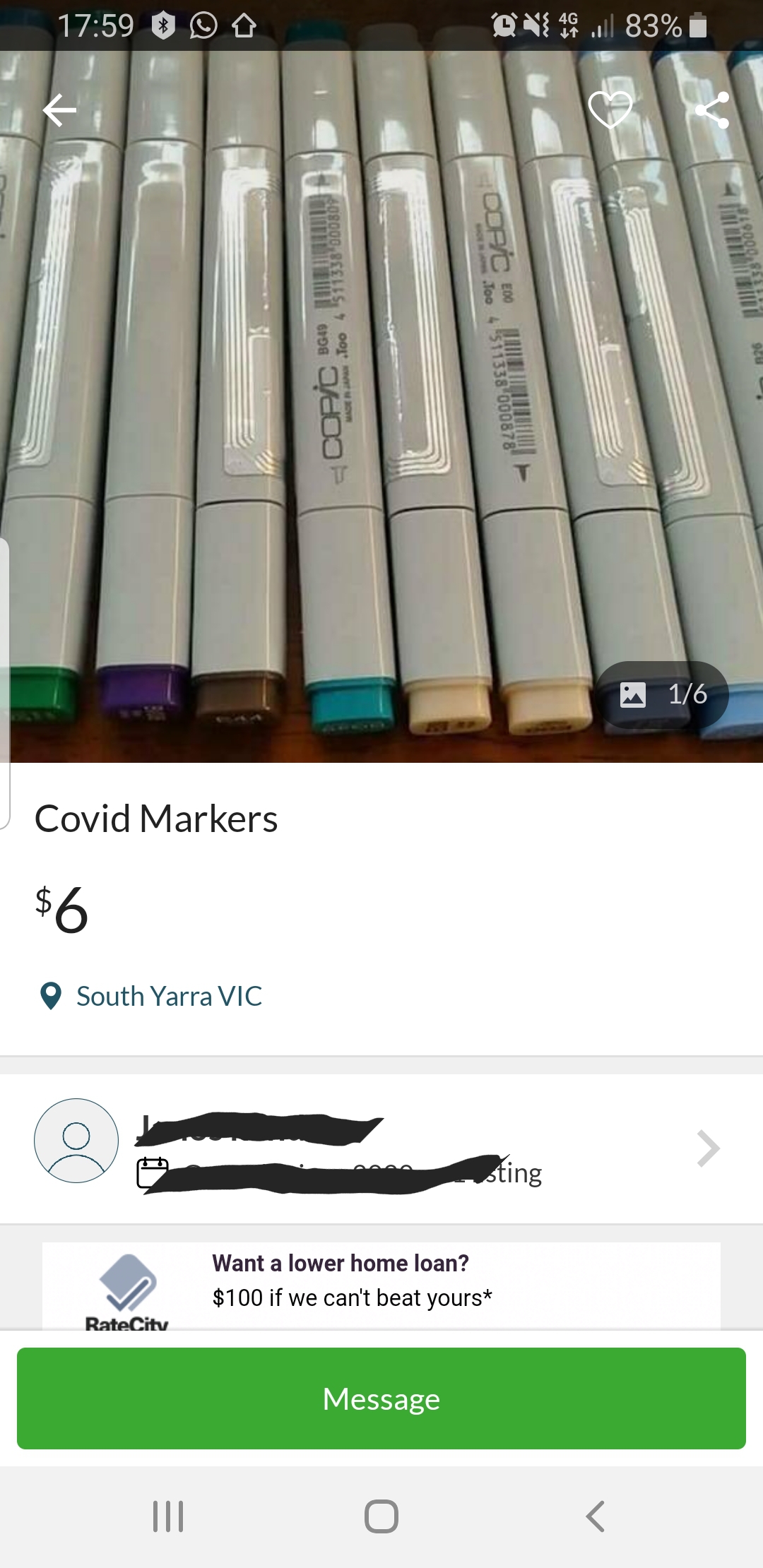The height and width of the screenshot is (1568, 763).
Task: Expand seller details with the chevron
Action: pyautogui.click(x=709, y=1148)
